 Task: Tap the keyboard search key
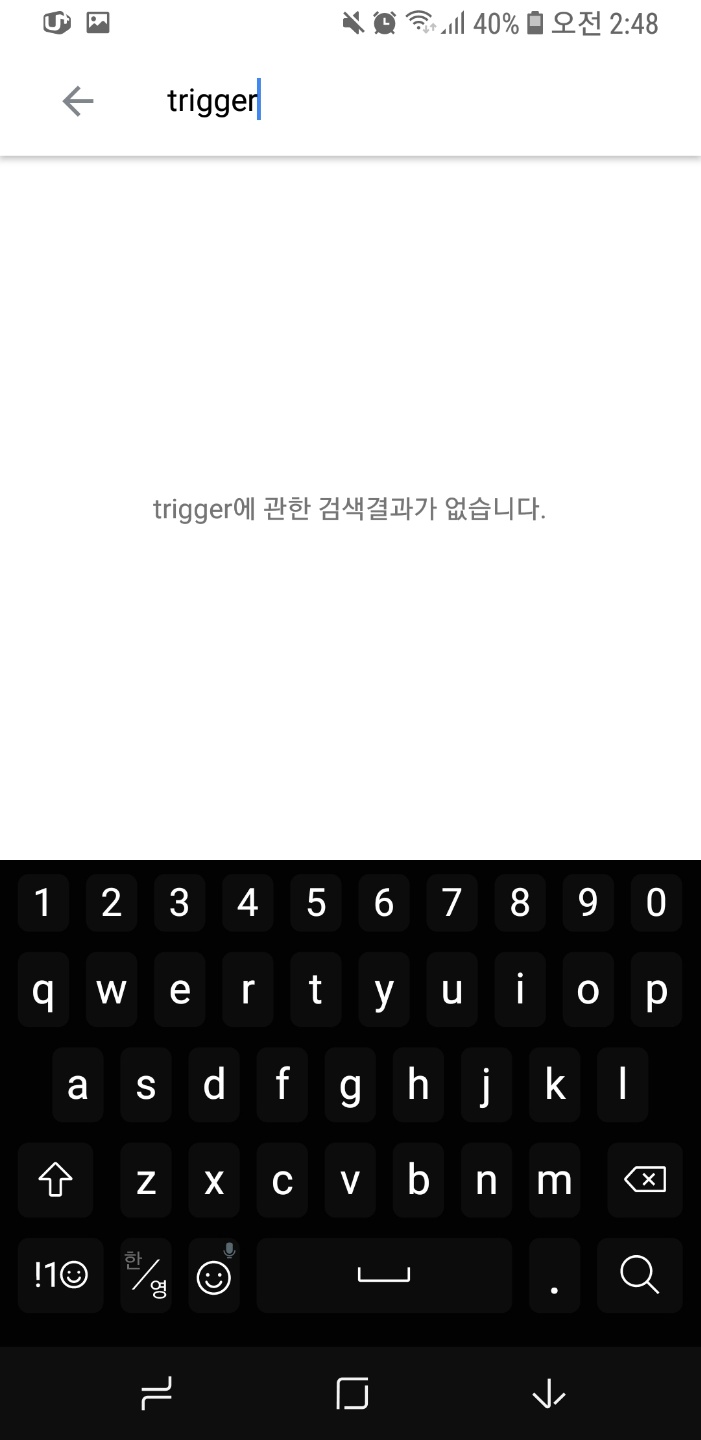click(639, 1274)
